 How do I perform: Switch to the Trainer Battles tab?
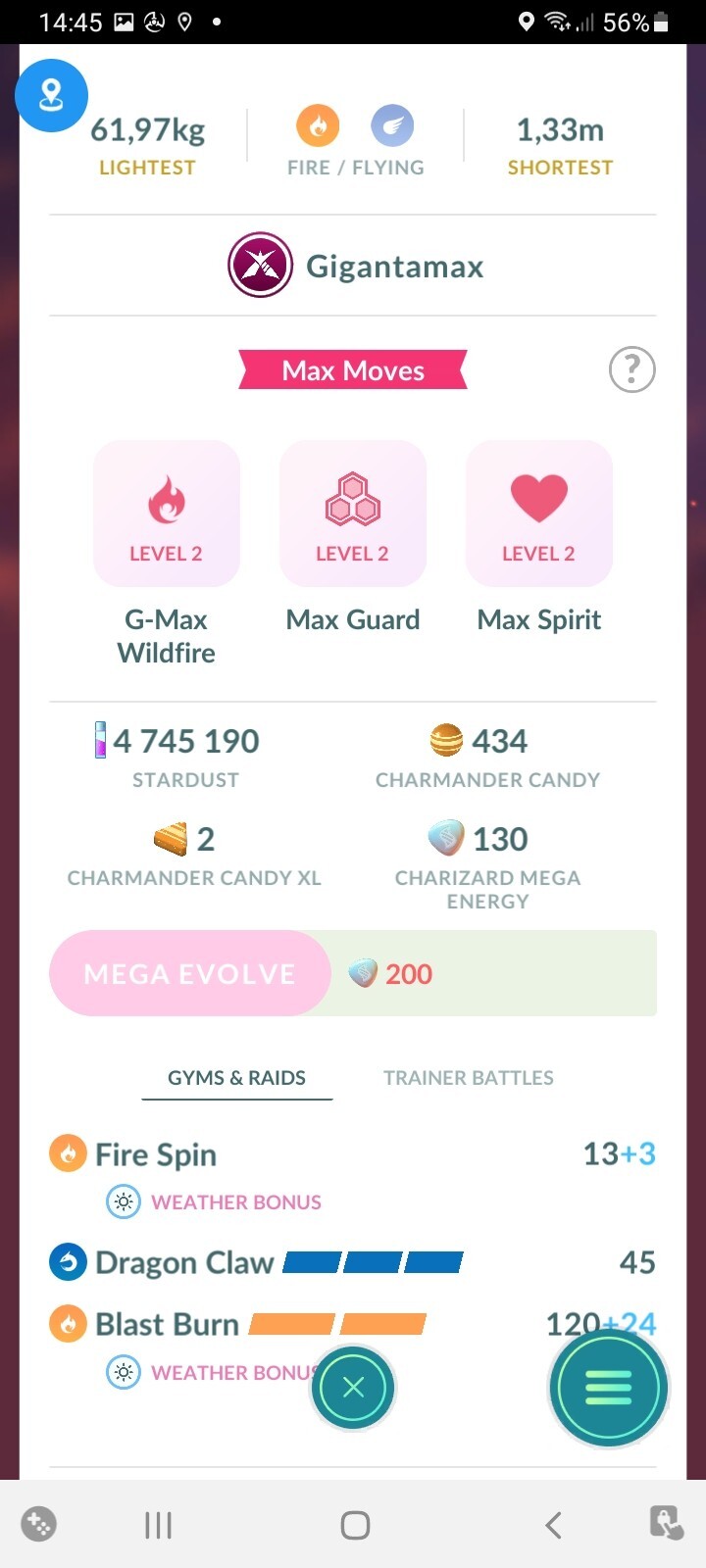click(468, 1078)
